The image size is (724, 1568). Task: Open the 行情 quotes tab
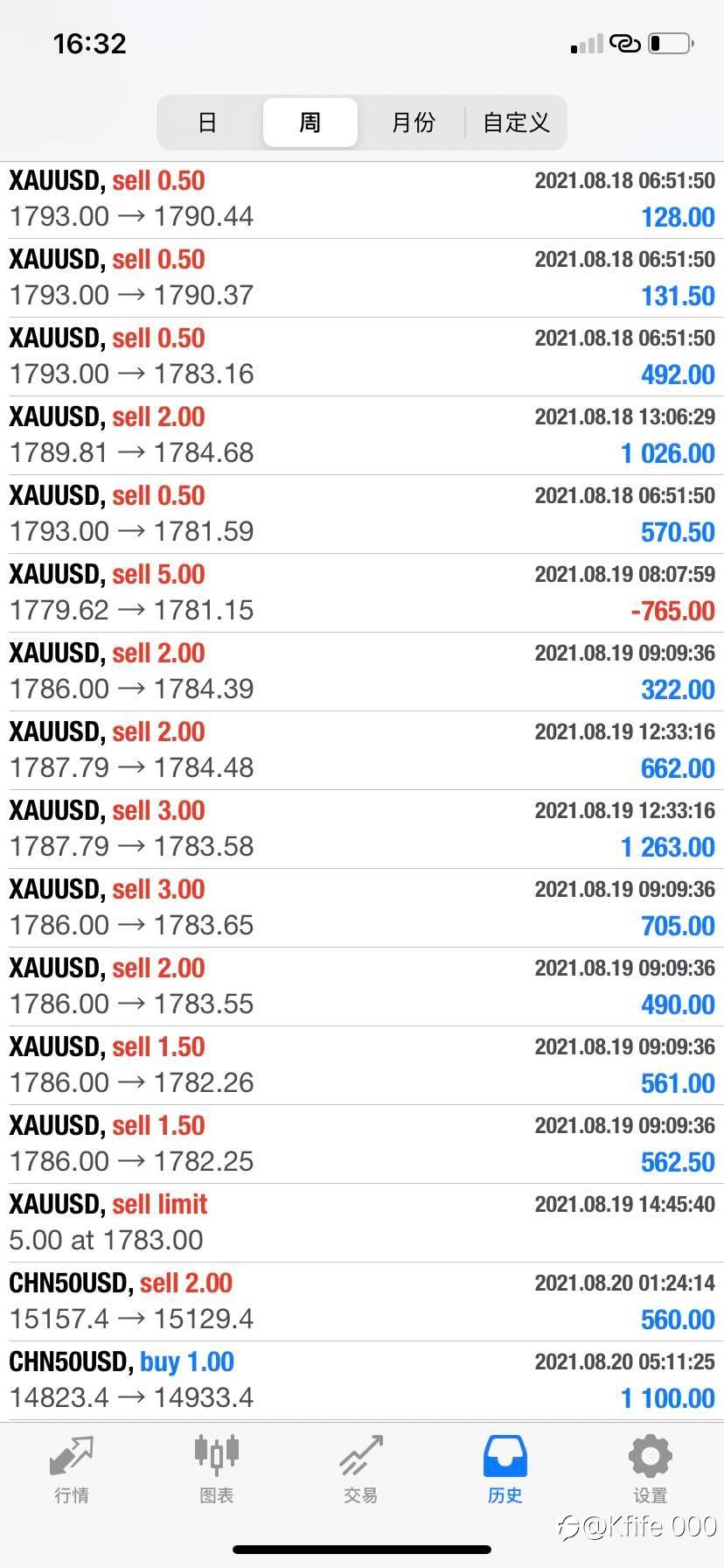click(x=72, y=1470)
